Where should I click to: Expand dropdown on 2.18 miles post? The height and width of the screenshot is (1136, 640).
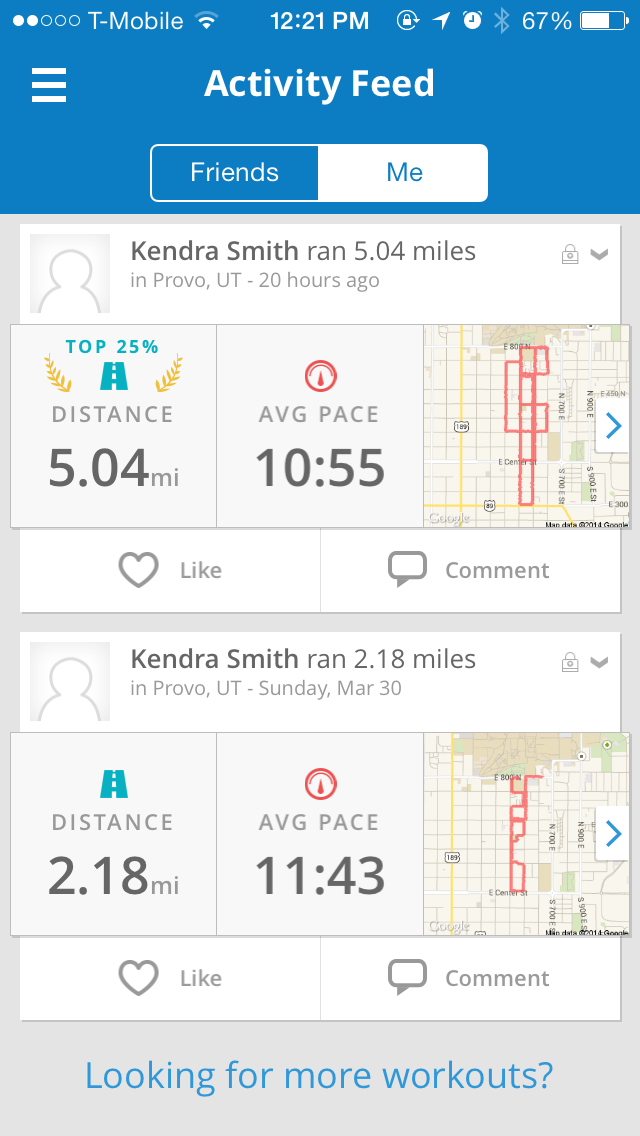click(x=599, y=662)
